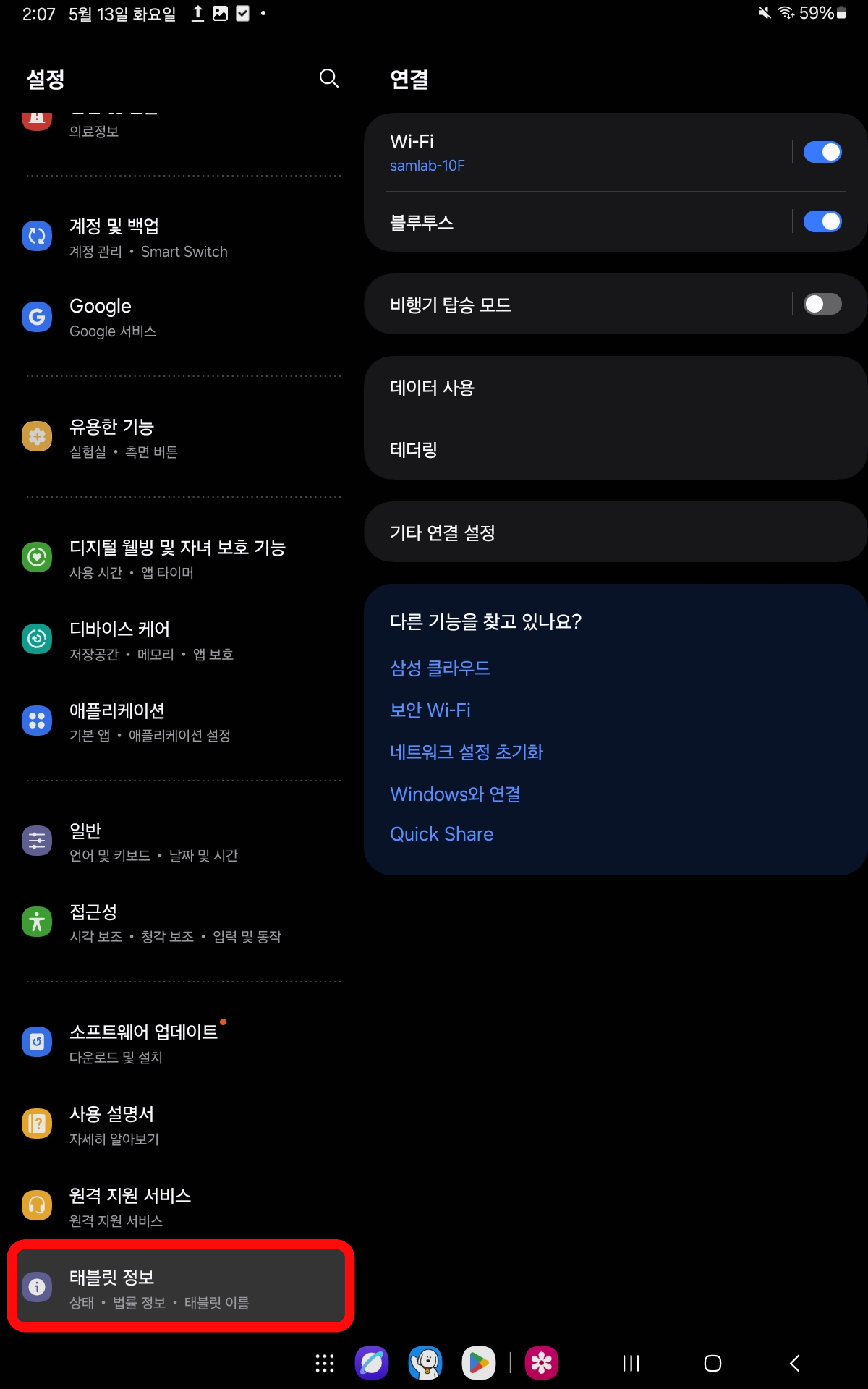Open the Quick Share link

[x=441, y=834]
